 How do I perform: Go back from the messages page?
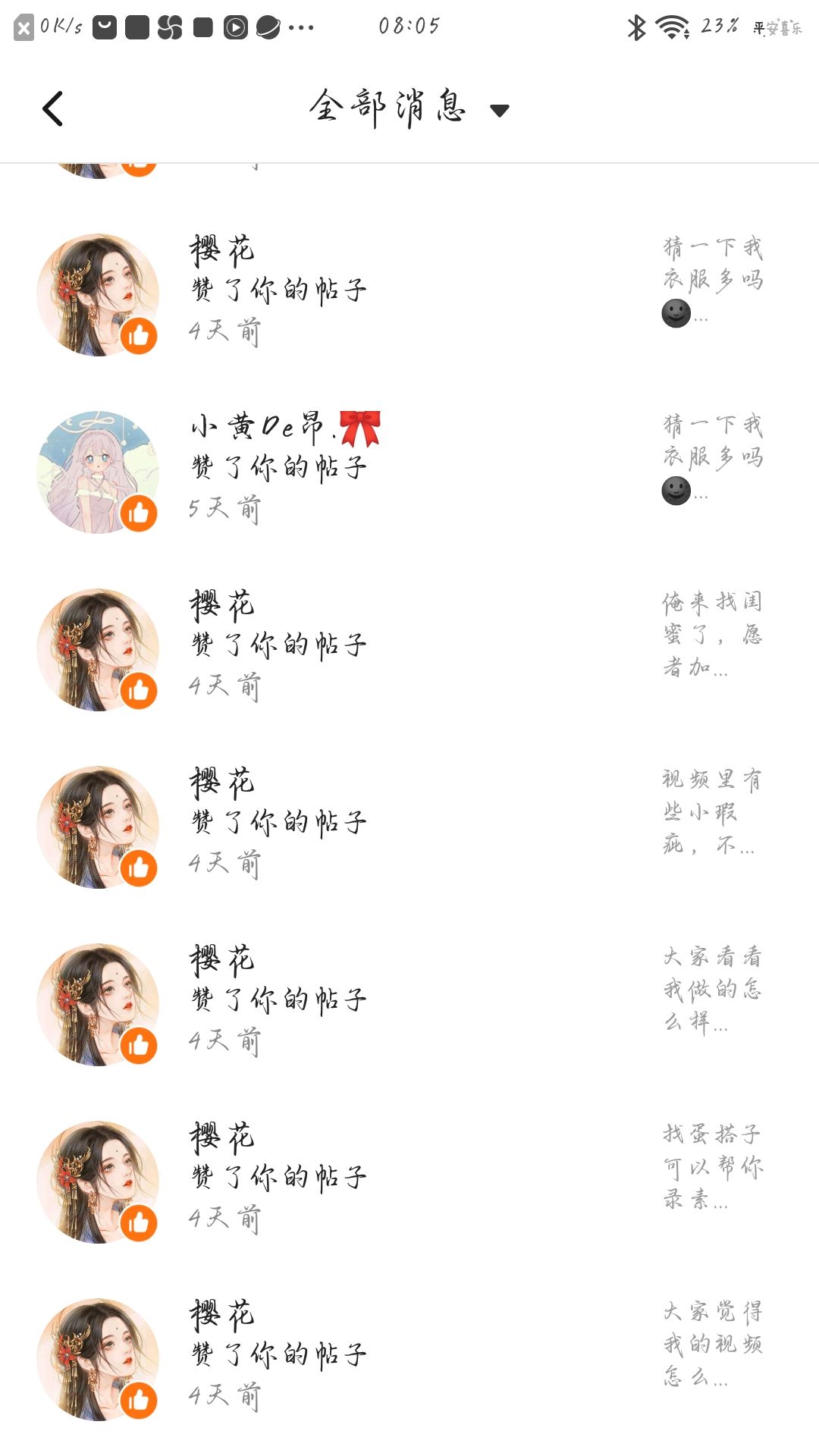tap(52, 108)
